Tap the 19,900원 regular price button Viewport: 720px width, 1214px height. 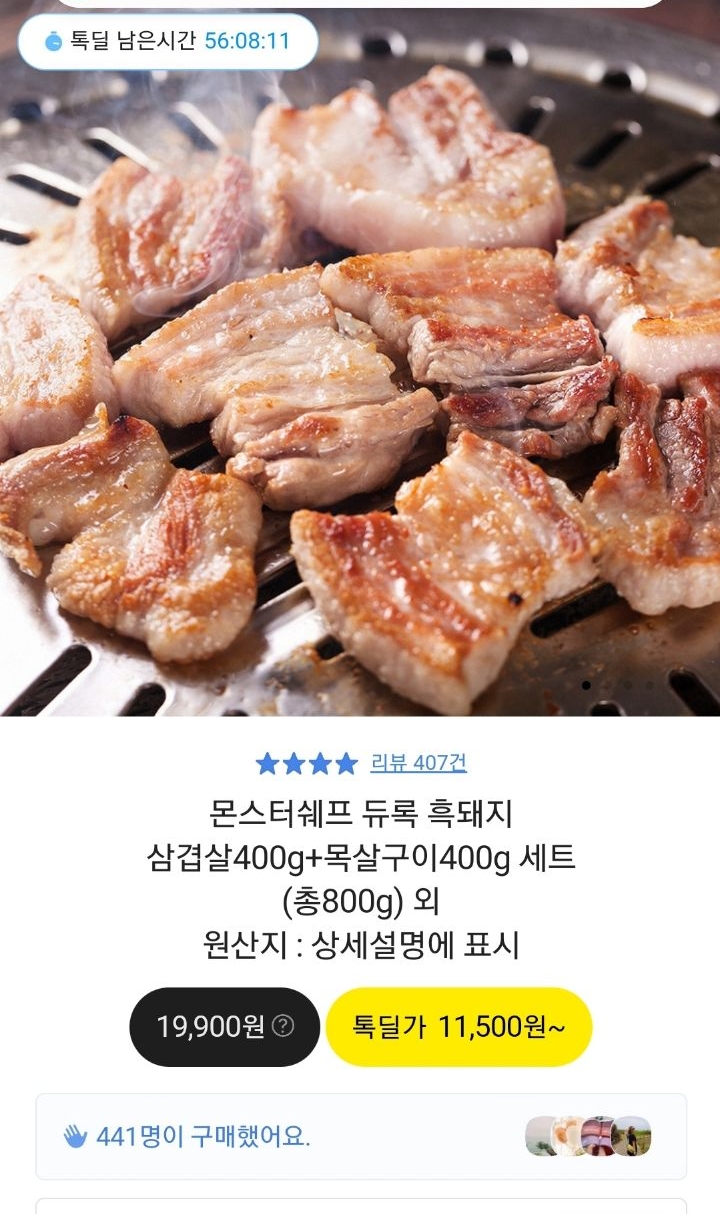[224, 1026]
